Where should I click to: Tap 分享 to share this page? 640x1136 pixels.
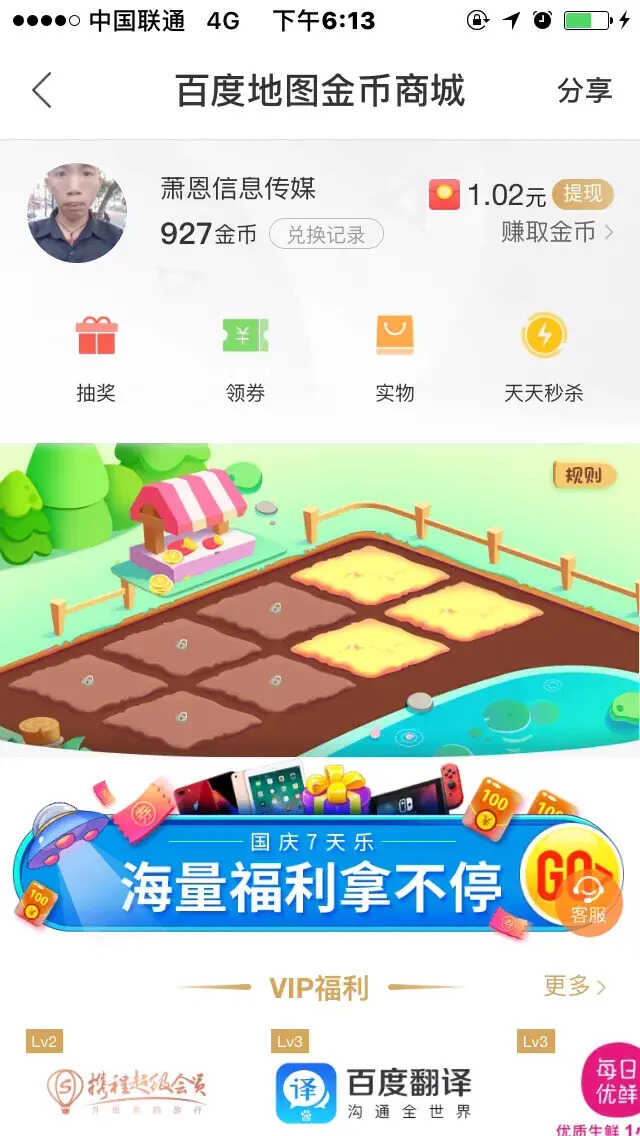[x=584, y=90]
